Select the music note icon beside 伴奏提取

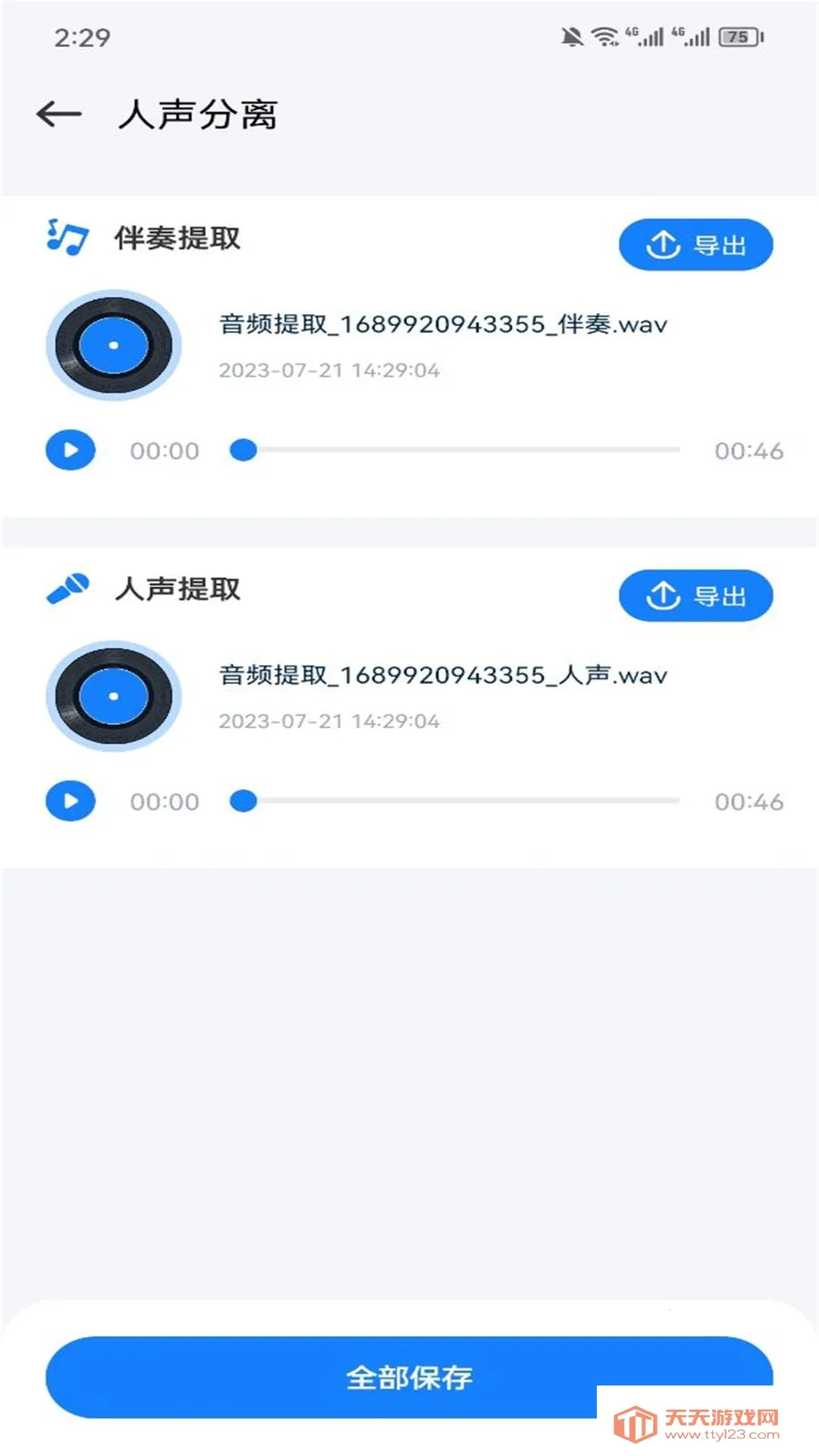tap(67, 237)
